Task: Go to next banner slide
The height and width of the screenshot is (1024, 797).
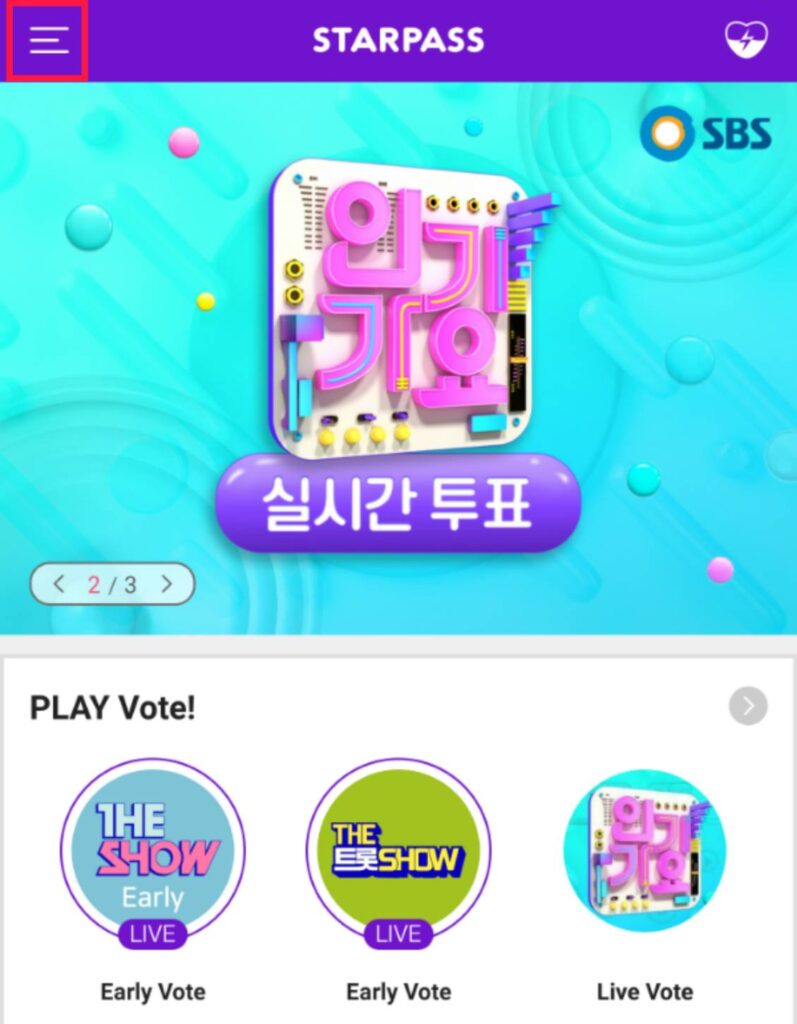Action: [167, 584]
